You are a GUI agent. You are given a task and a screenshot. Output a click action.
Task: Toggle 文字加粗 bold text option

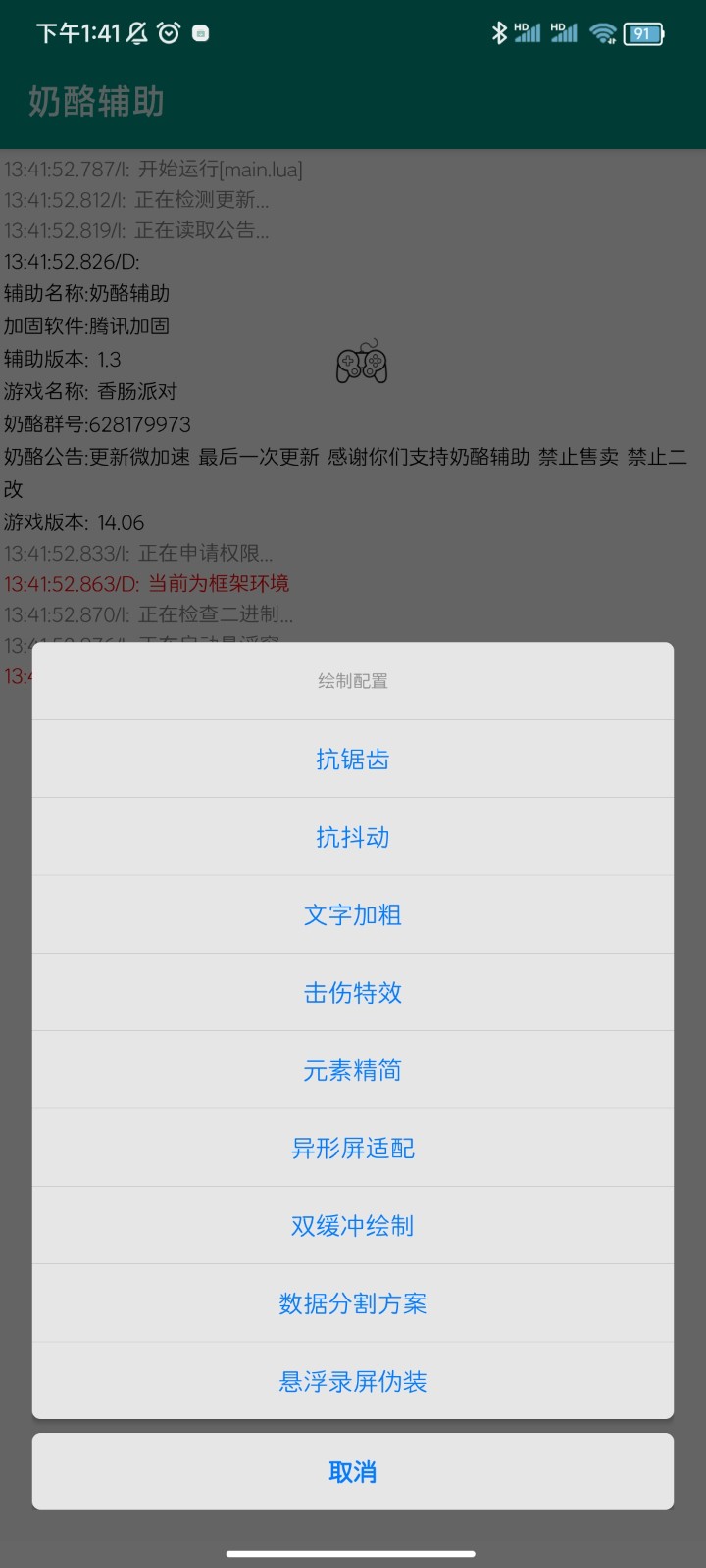353,913
